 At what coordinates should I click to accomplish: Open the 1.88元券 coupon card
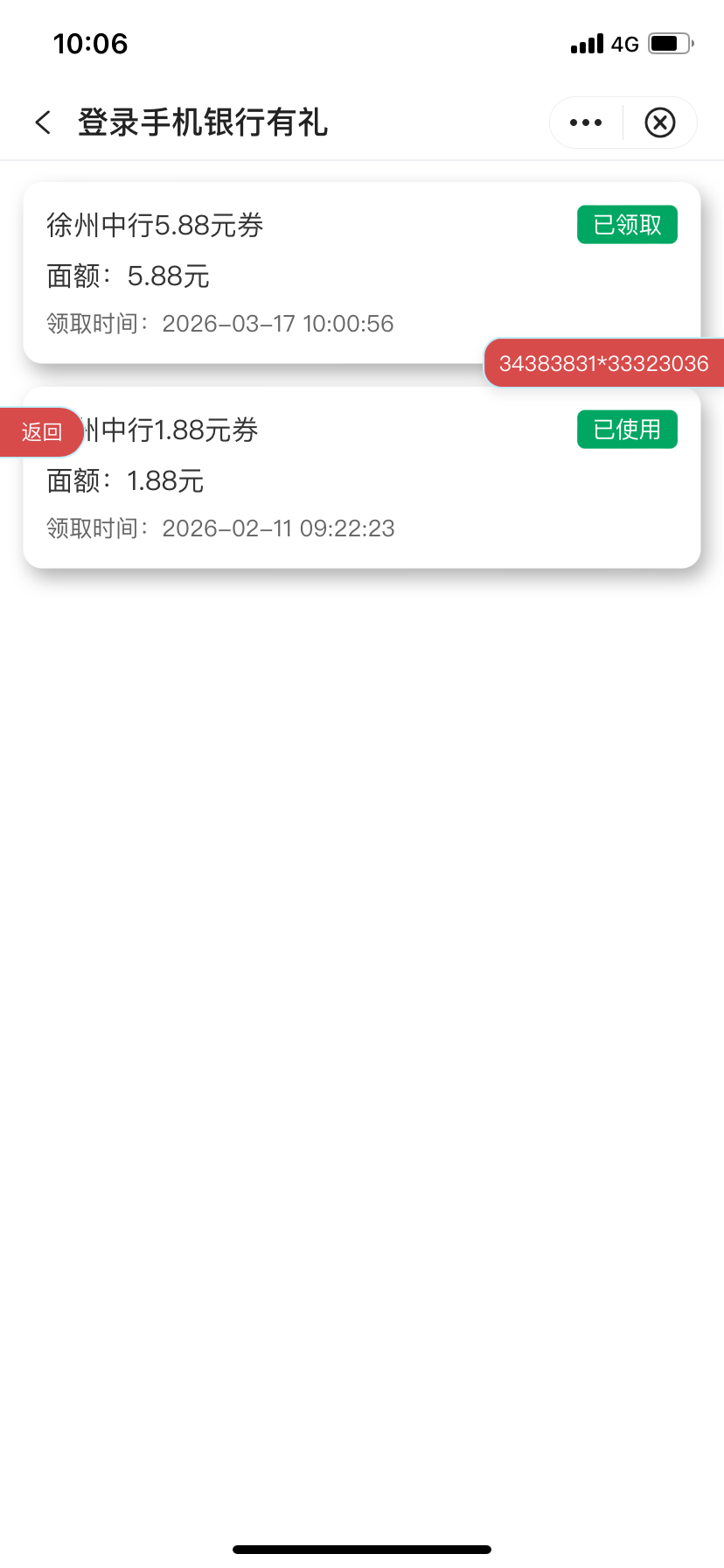350,490
